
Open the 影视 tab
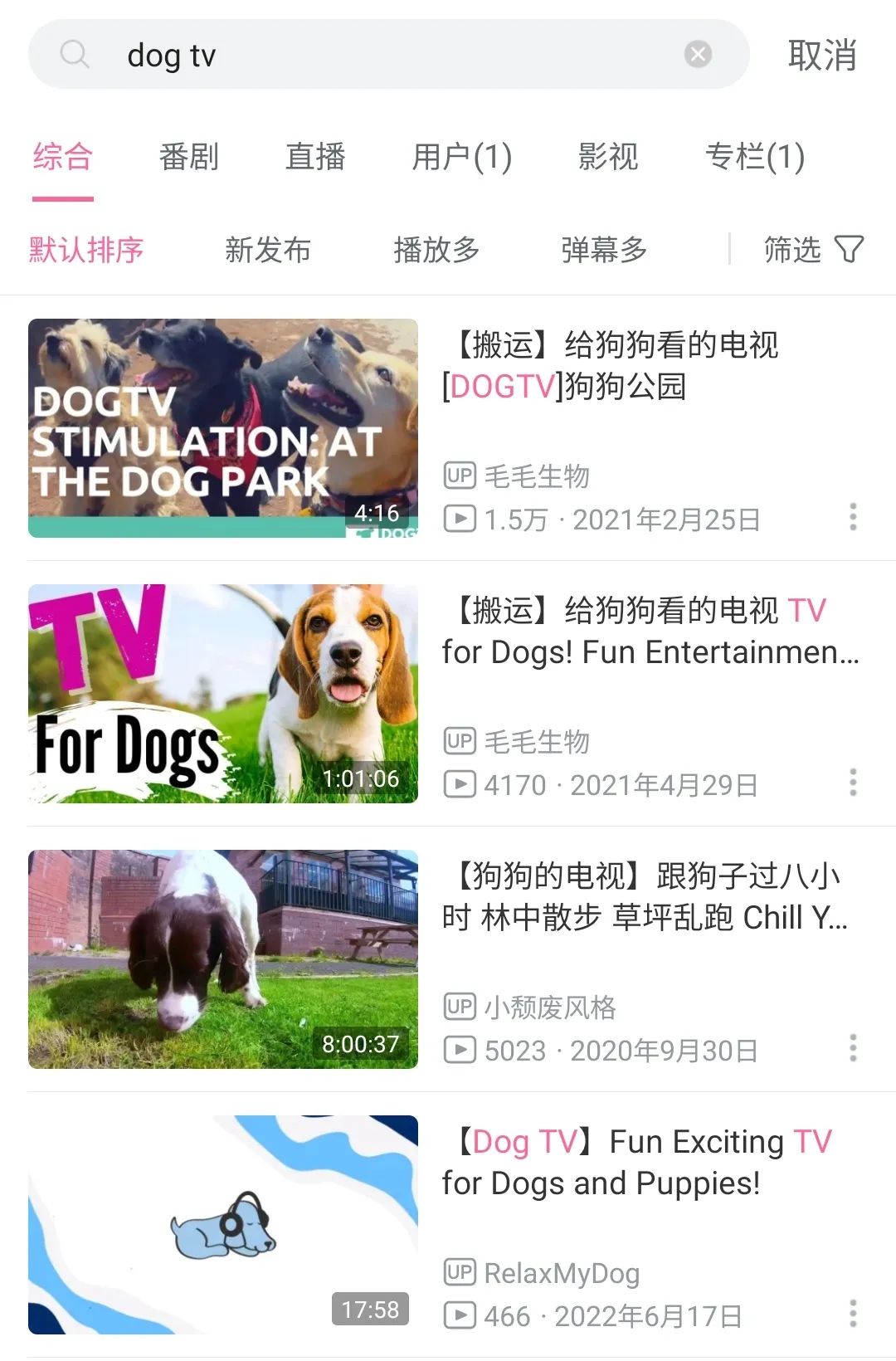point(608,157)
